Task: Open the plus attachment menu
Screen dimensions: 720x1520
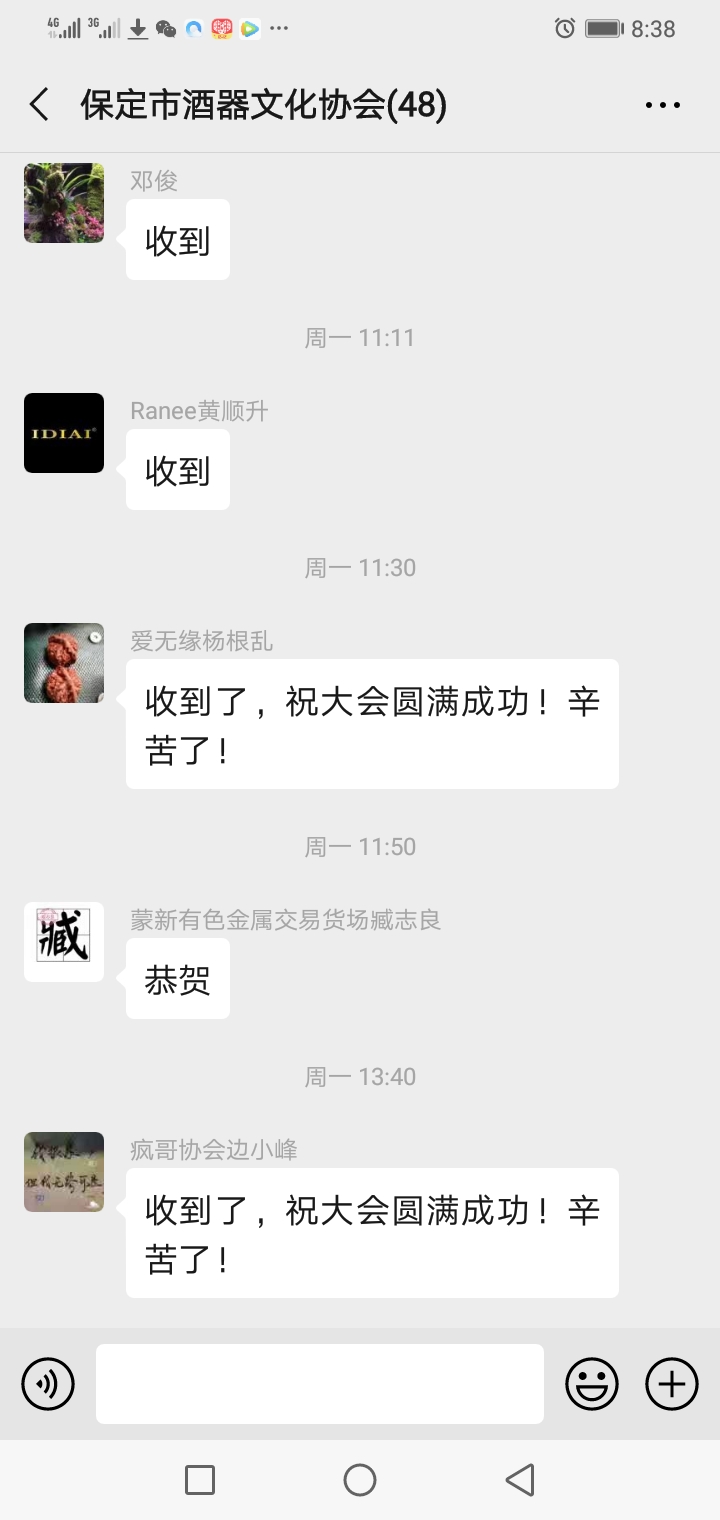Action: (672, 1384)
